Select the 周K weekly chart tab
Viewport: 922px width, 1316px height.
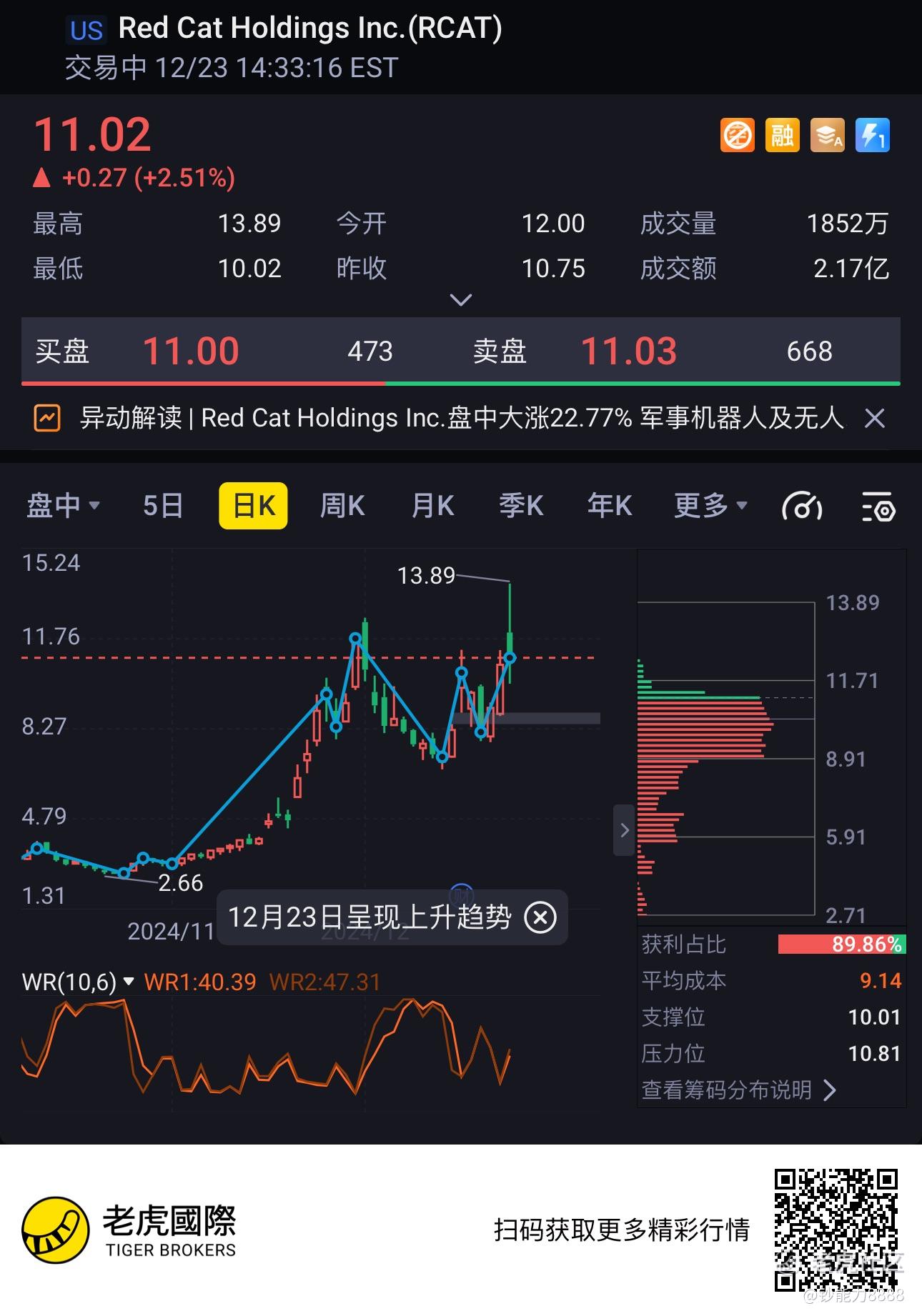(x=342, y=506)
